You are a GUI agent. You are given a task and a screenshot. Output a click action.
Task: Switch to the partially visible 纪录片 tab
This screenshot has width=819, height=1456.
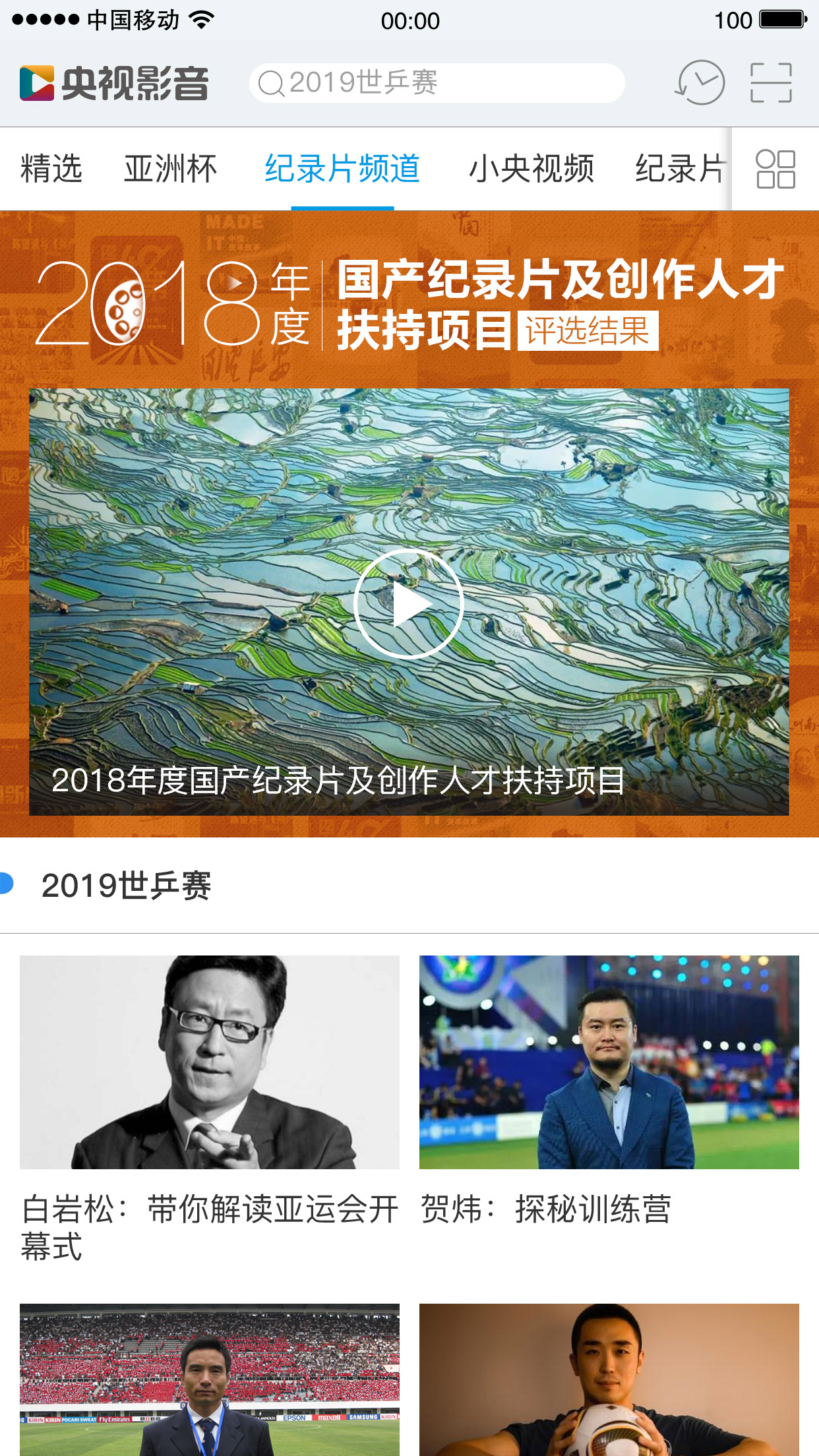[x=681, y=169]
